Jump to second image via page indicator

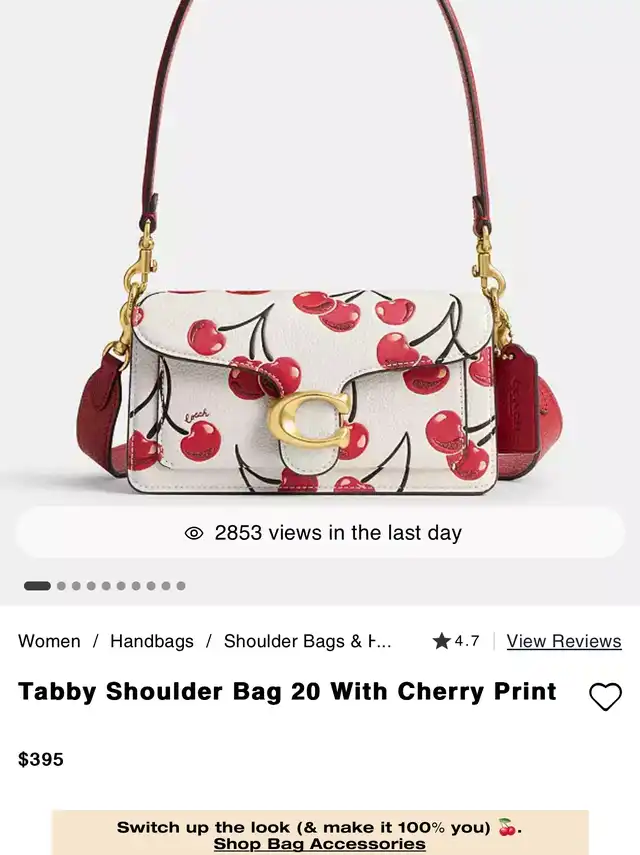(62, 586)
